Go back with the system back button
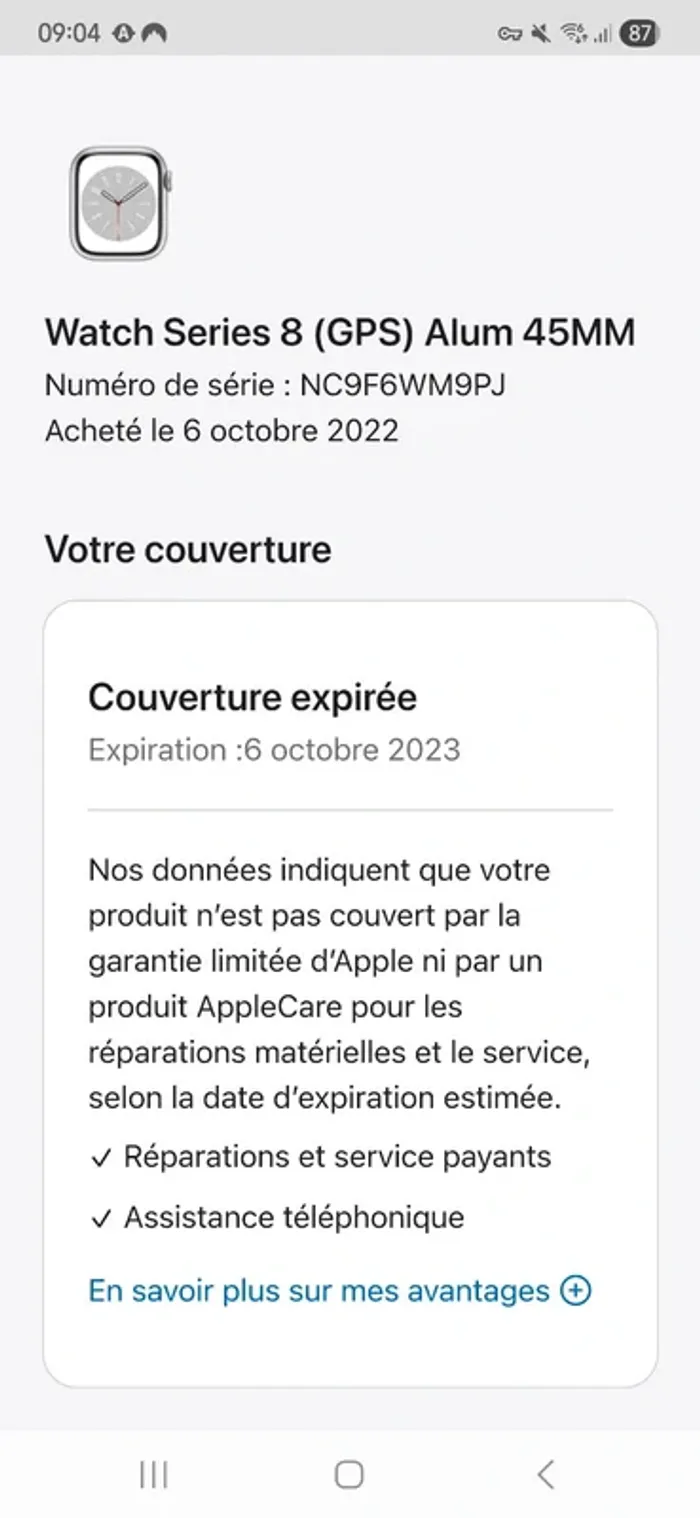 545,1474
